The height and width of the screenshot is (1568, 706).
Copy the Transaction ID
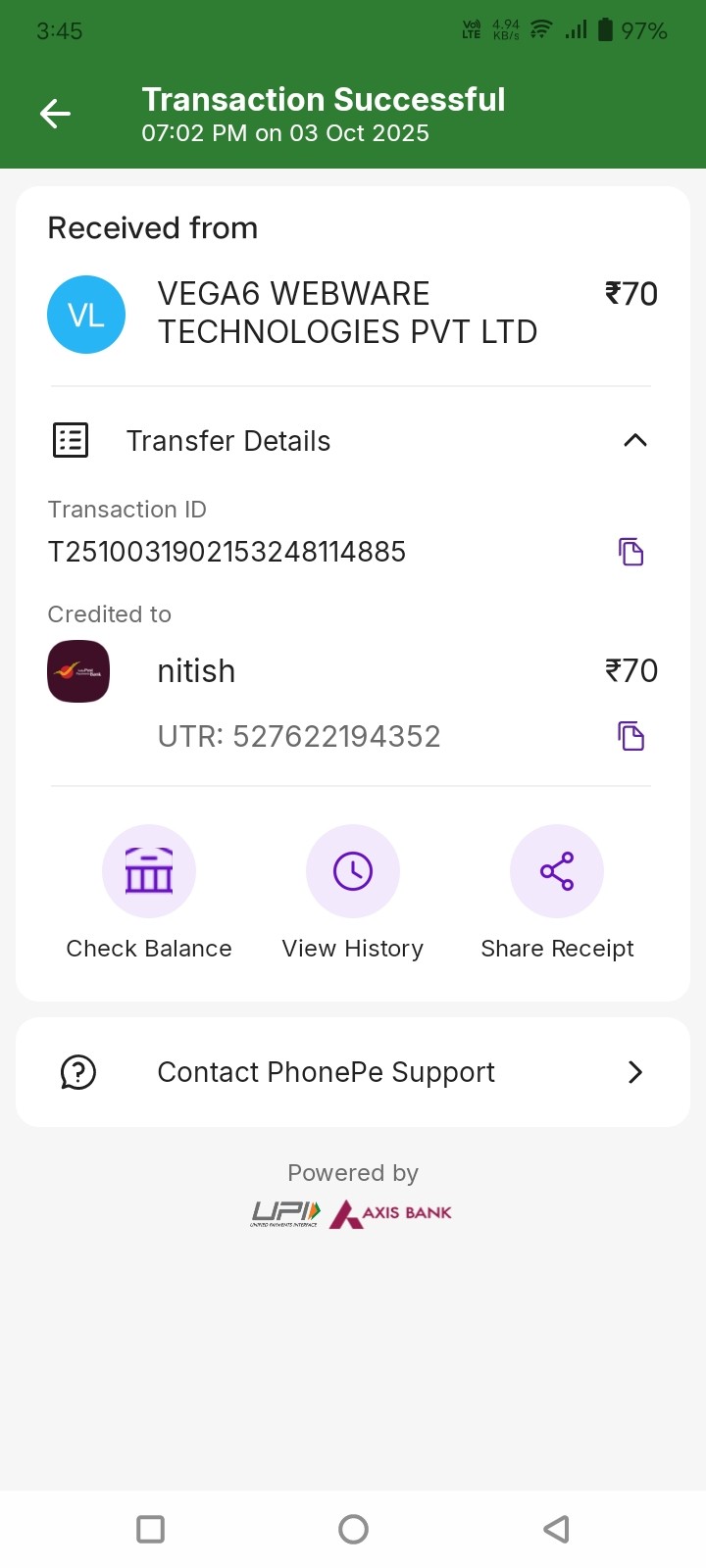click(630, 552)
